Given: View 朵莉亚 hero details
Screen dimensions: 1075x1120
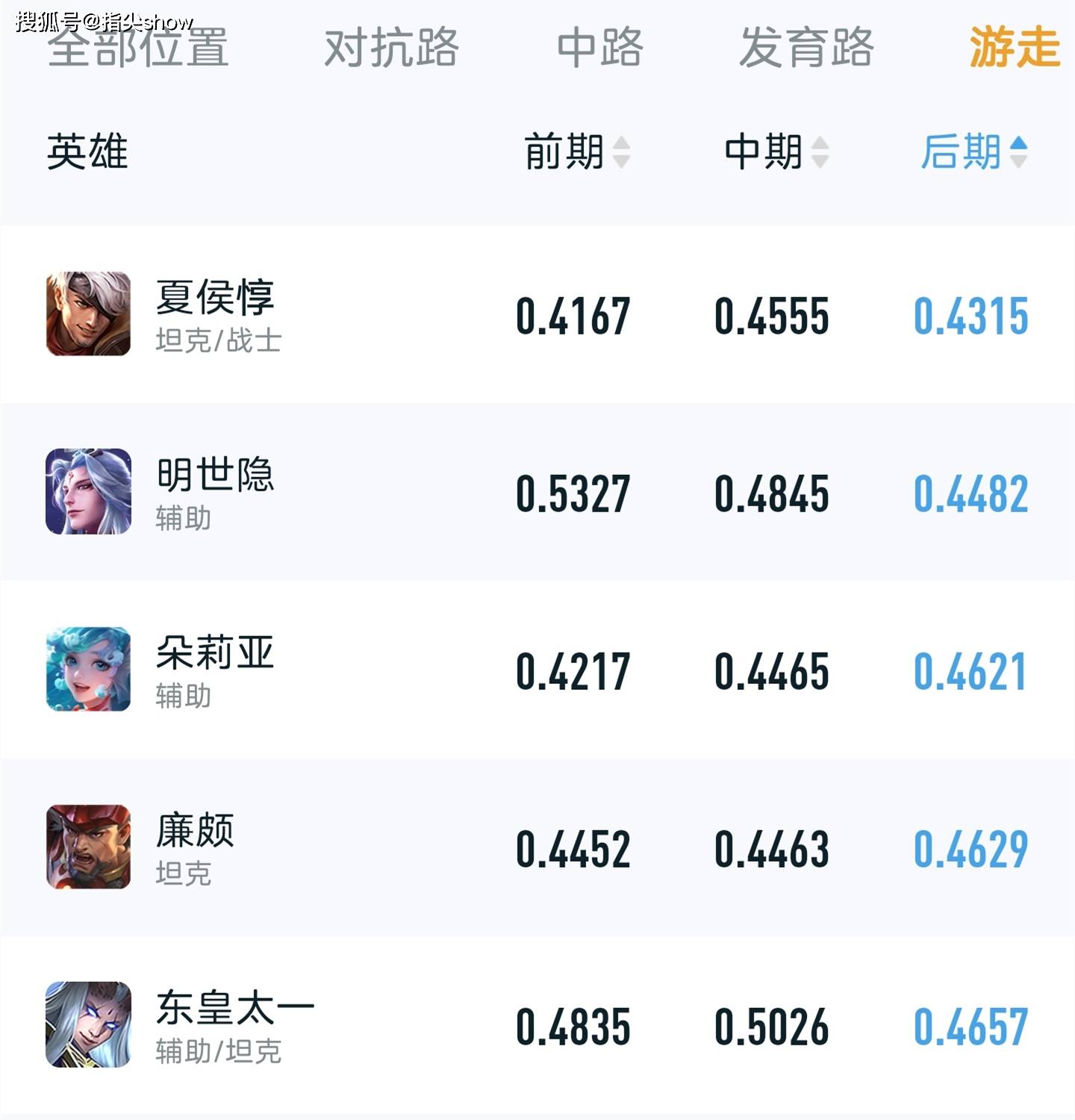Looking at the screenshot, I should tap(215, 669).
